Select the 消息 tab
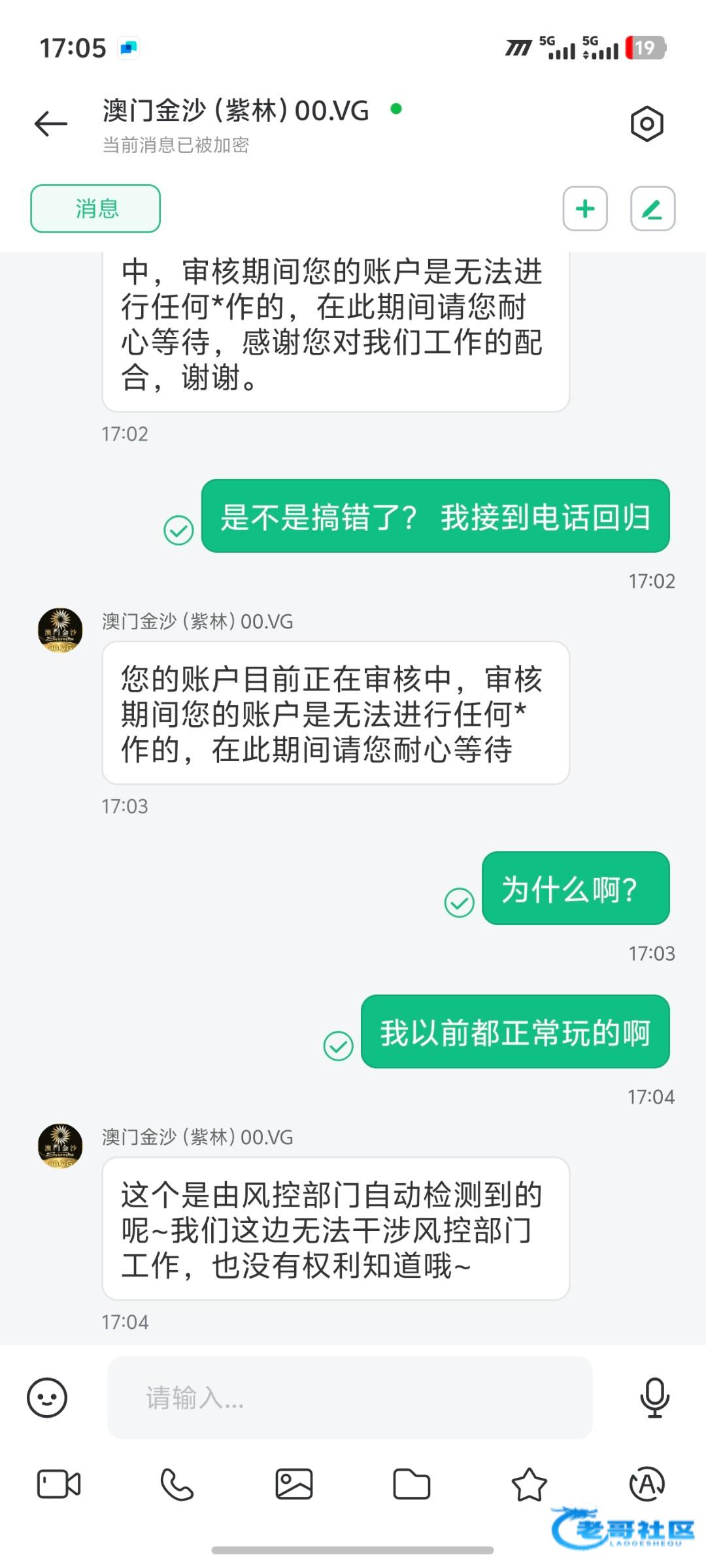706x1568 pixels. (95, 208)
